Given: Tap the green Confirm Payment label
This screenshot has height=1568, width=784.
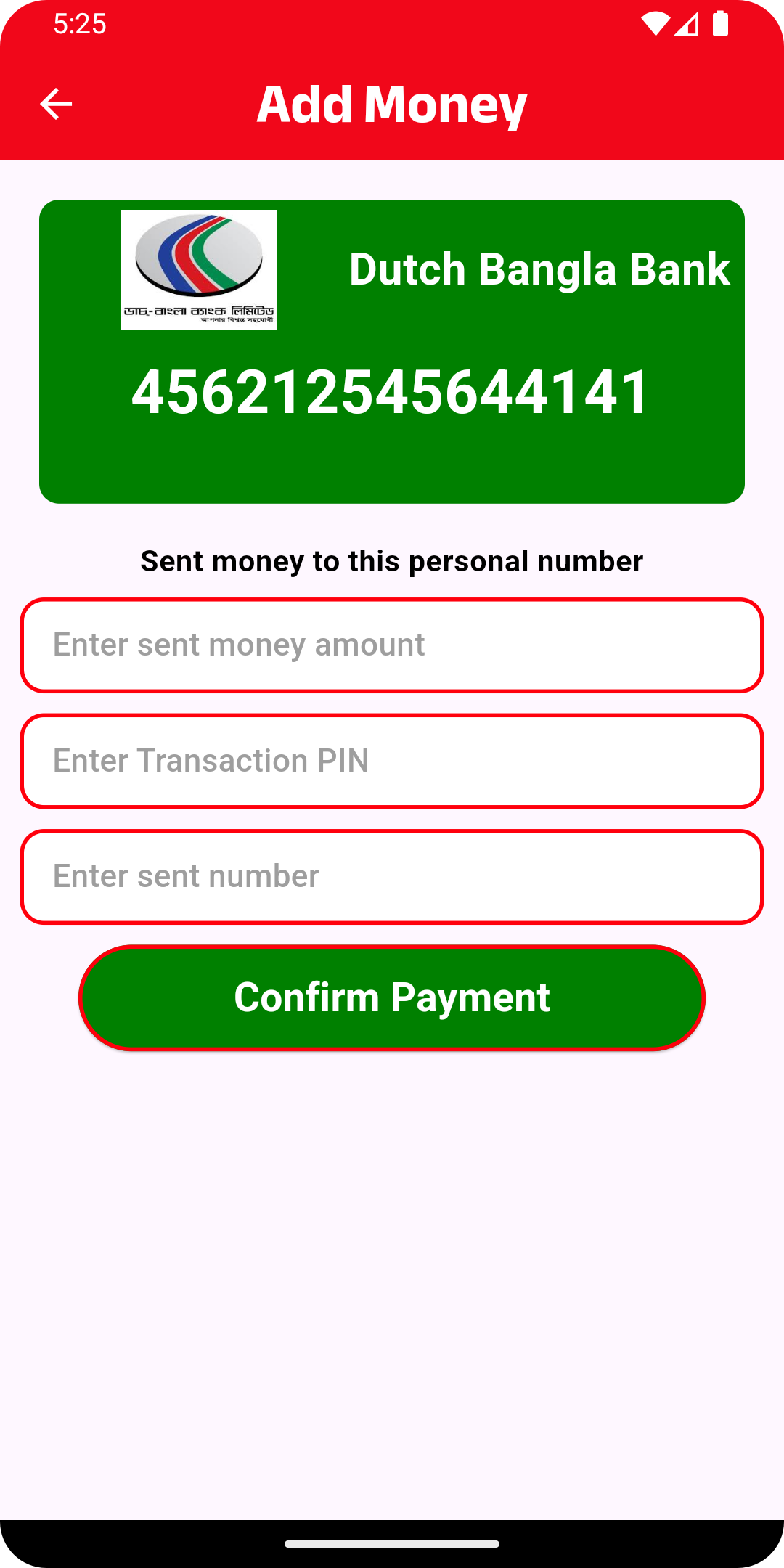Looking at the screenshot, I should click(x=392, y=998).
